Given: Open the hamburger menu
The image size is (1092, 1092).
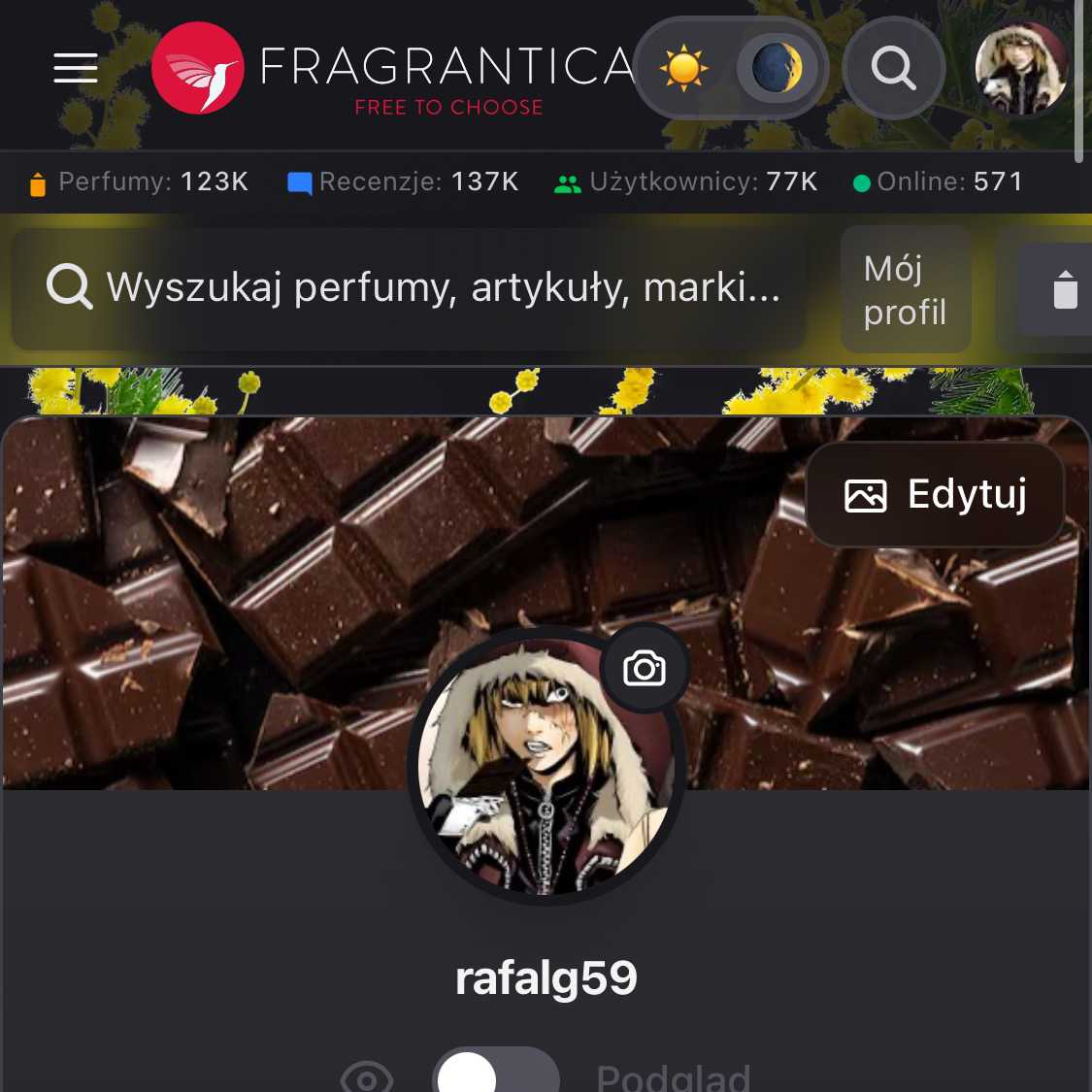Looking at the screenshot, I should (76, 68).
